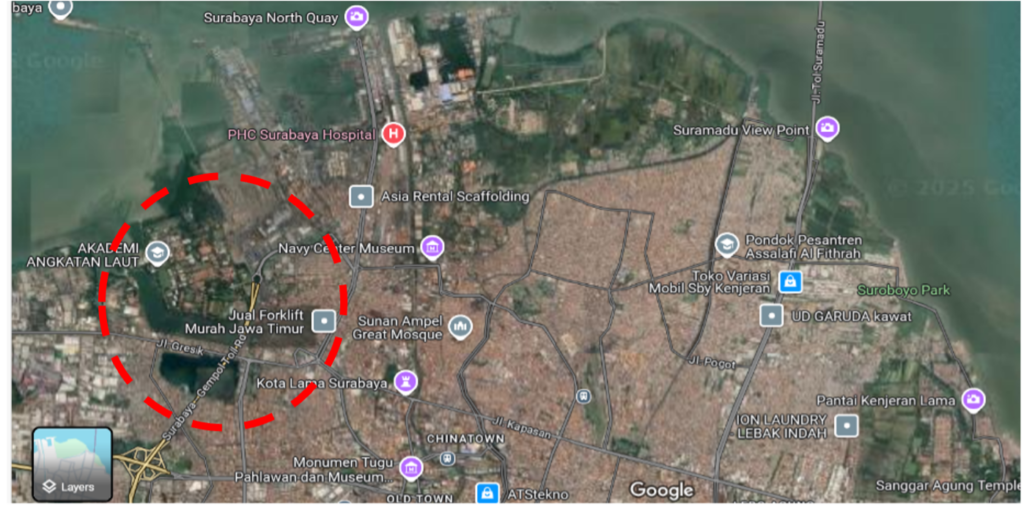Select the ATStekno shop marker

[487, 493]
